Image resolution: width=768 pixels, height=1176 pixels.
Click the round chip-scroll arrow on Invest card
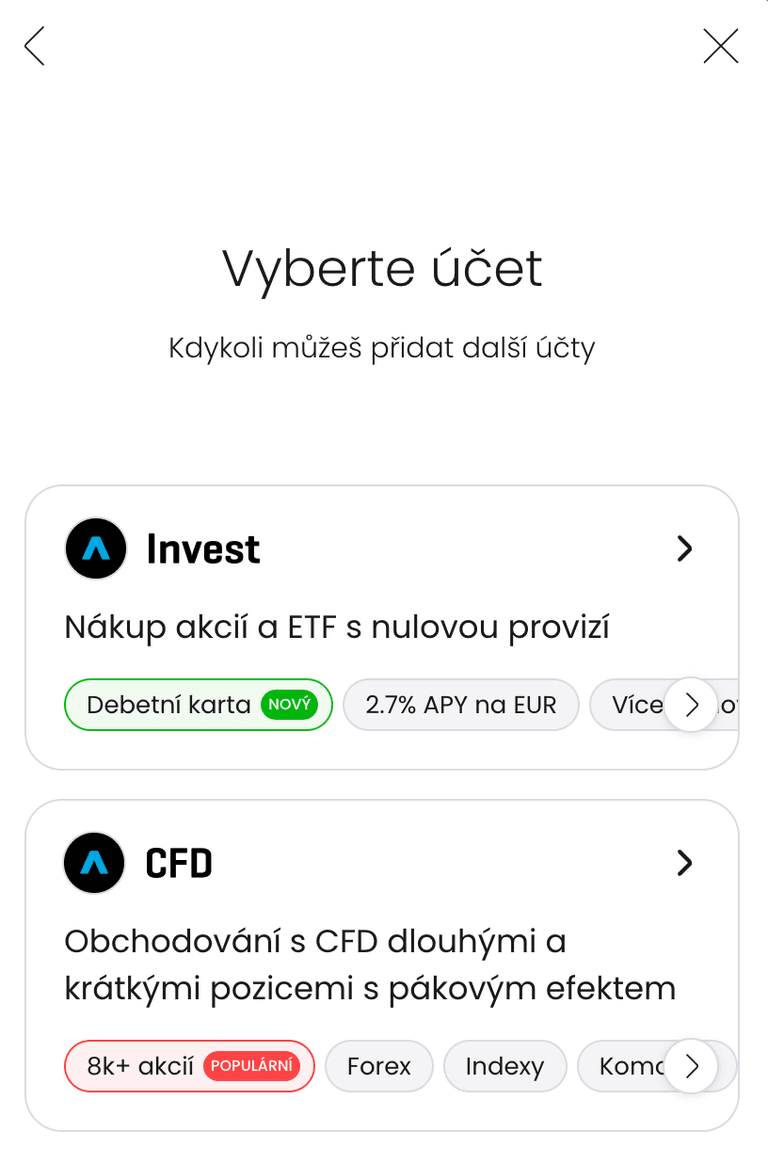[x=690, y=705]
